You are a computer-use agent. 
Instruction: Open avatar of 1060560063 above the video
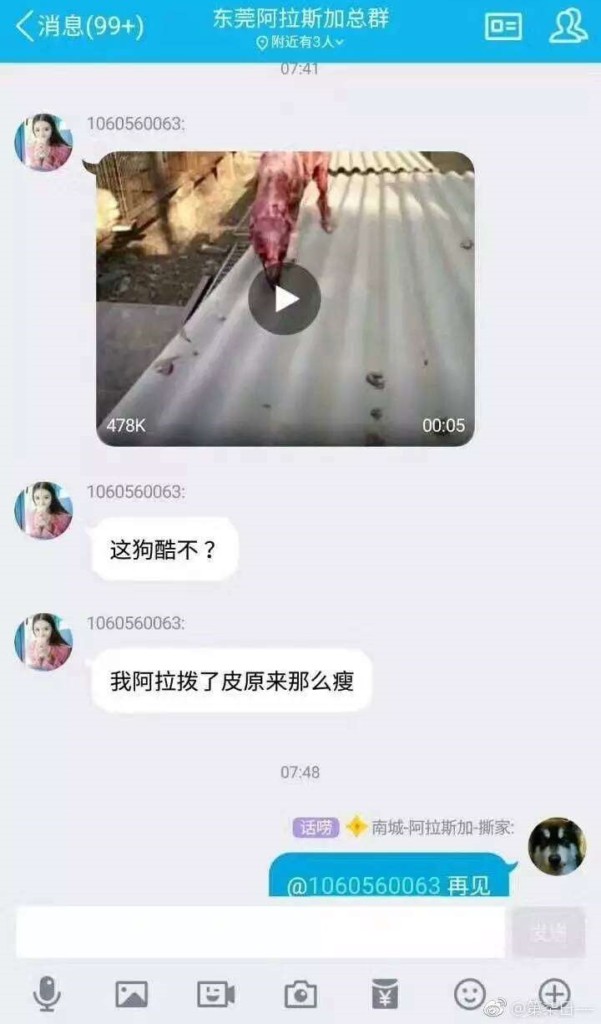(43, 142)
